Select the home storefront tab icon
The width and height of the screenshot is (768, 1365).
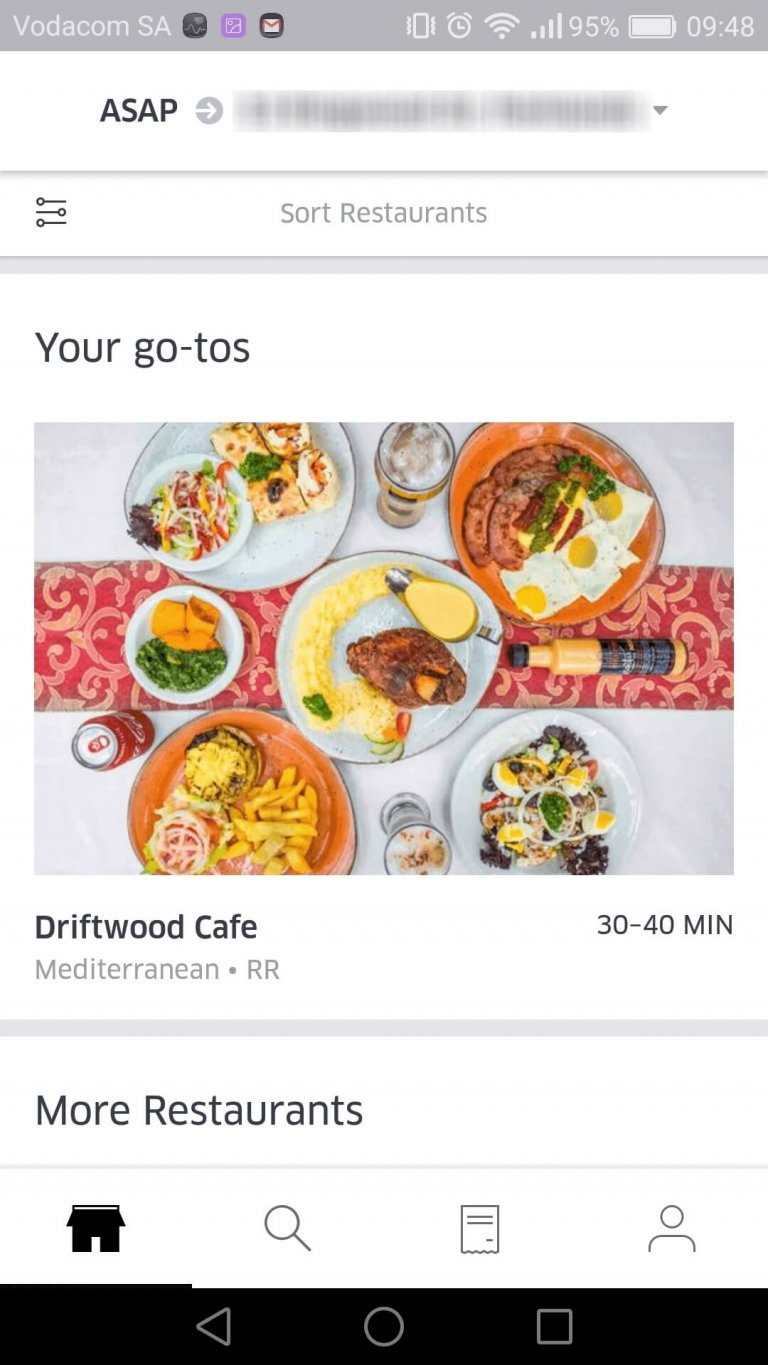pyautogui.click(x=95, y=1228)
